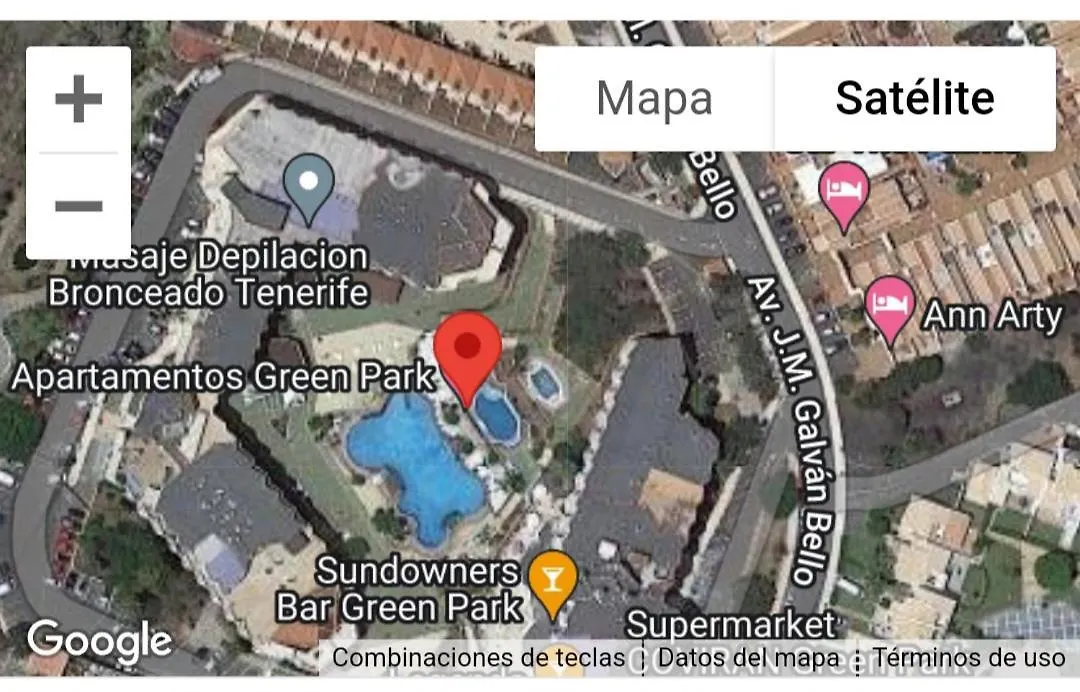Open Combinaciones de teclas link
1080x692 pixels.
tap(478, 658)
